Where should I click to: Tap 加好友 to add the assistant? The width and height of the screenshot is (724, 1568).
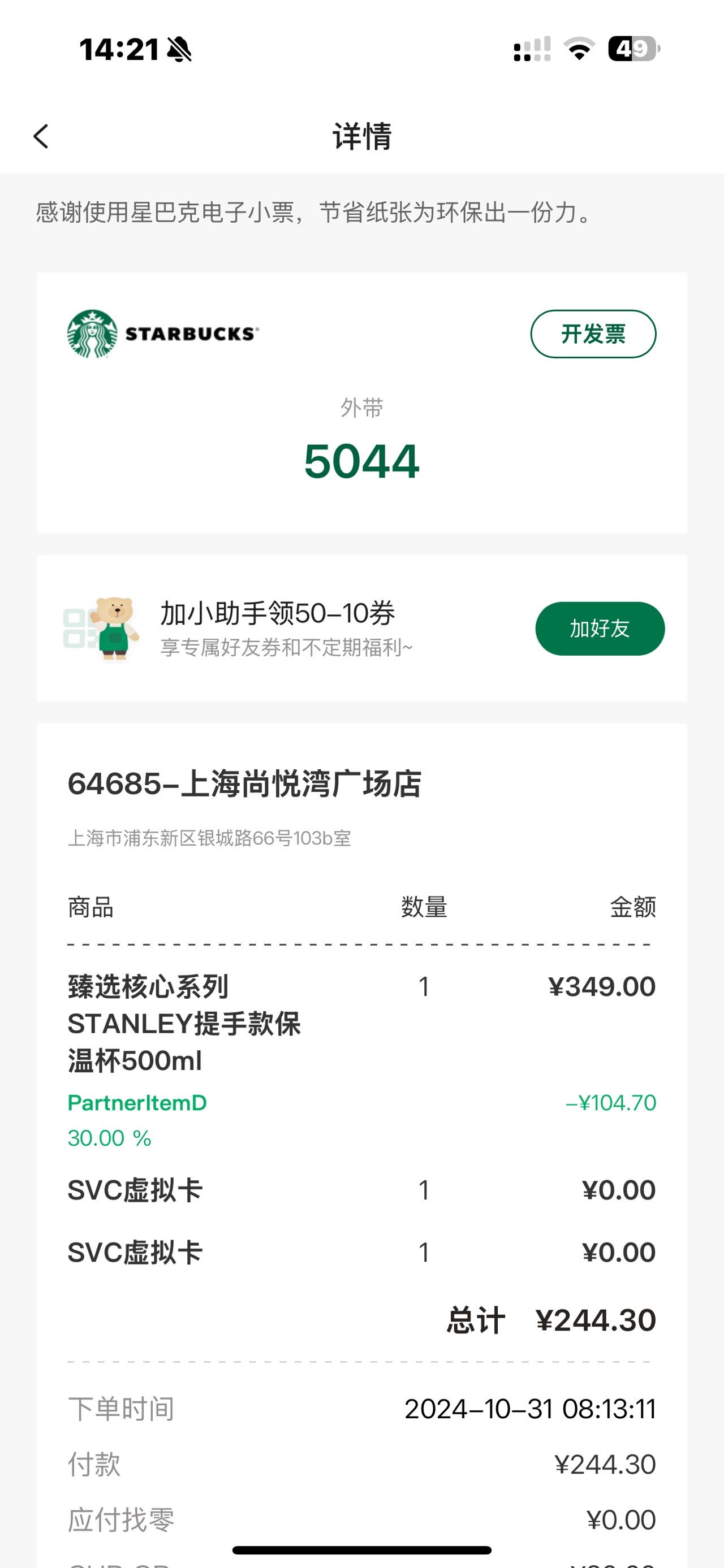600,629
